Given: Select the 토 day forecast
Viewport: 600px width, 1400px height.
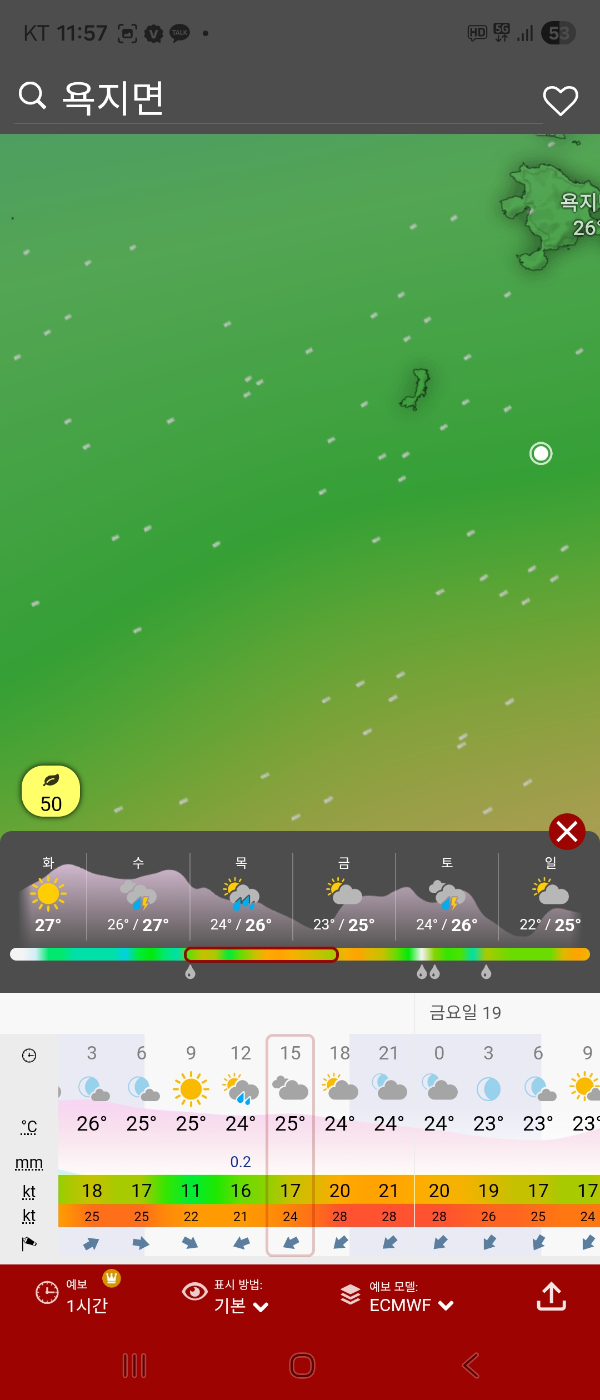Looking at the screenshot, I should tap(447, 895).
